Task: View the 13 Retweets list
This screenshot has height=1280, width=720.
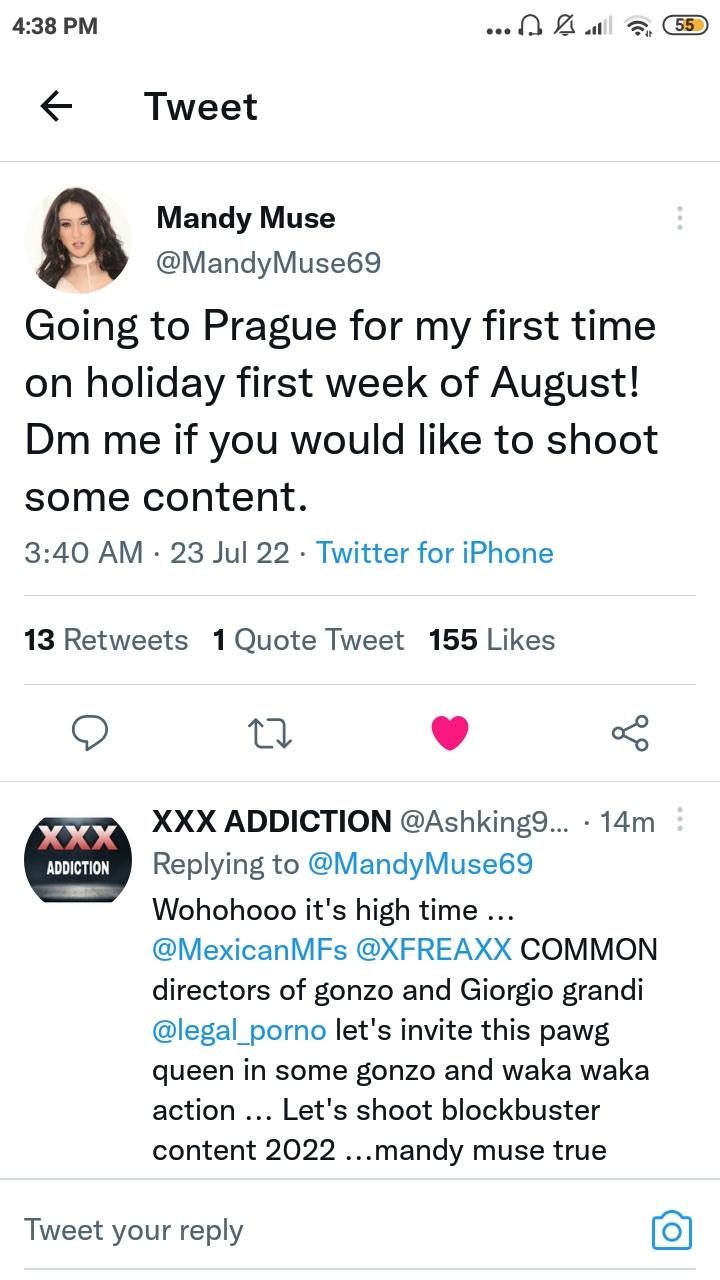Action: (106, 640)
